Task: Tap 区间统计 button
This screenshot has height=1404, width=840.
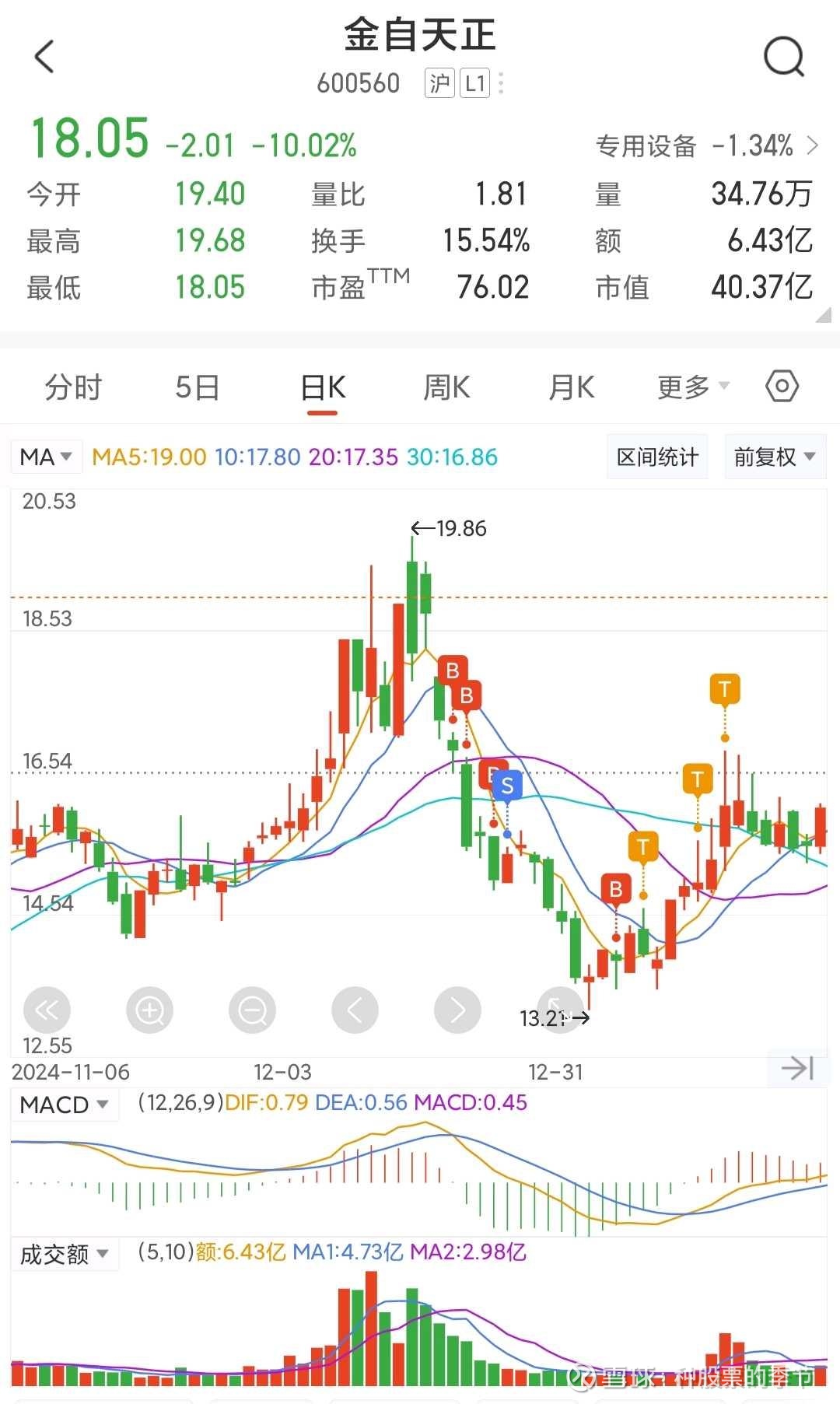Action: (657, 457)
